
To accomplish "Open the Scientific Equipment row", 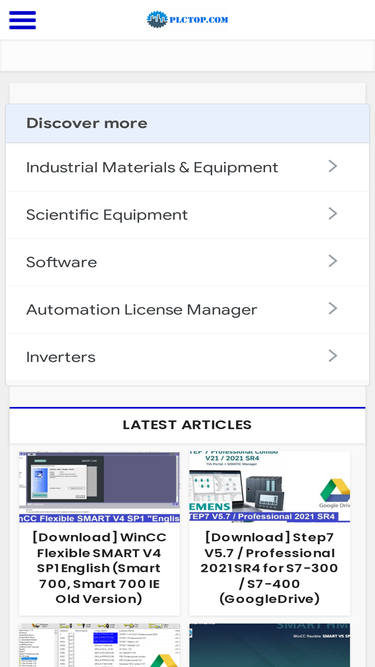I will (187, 214).
